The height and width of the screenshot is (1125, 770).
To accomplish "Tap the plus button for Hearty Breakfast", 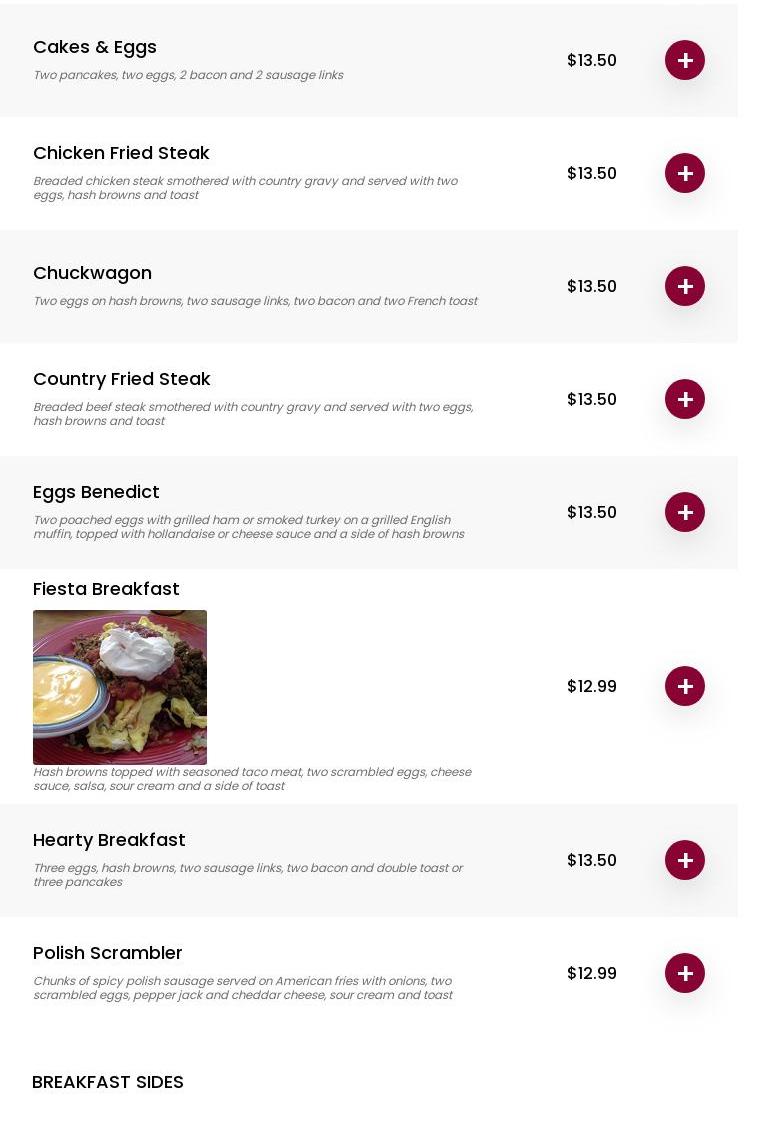I will click(x=685, y=860).
